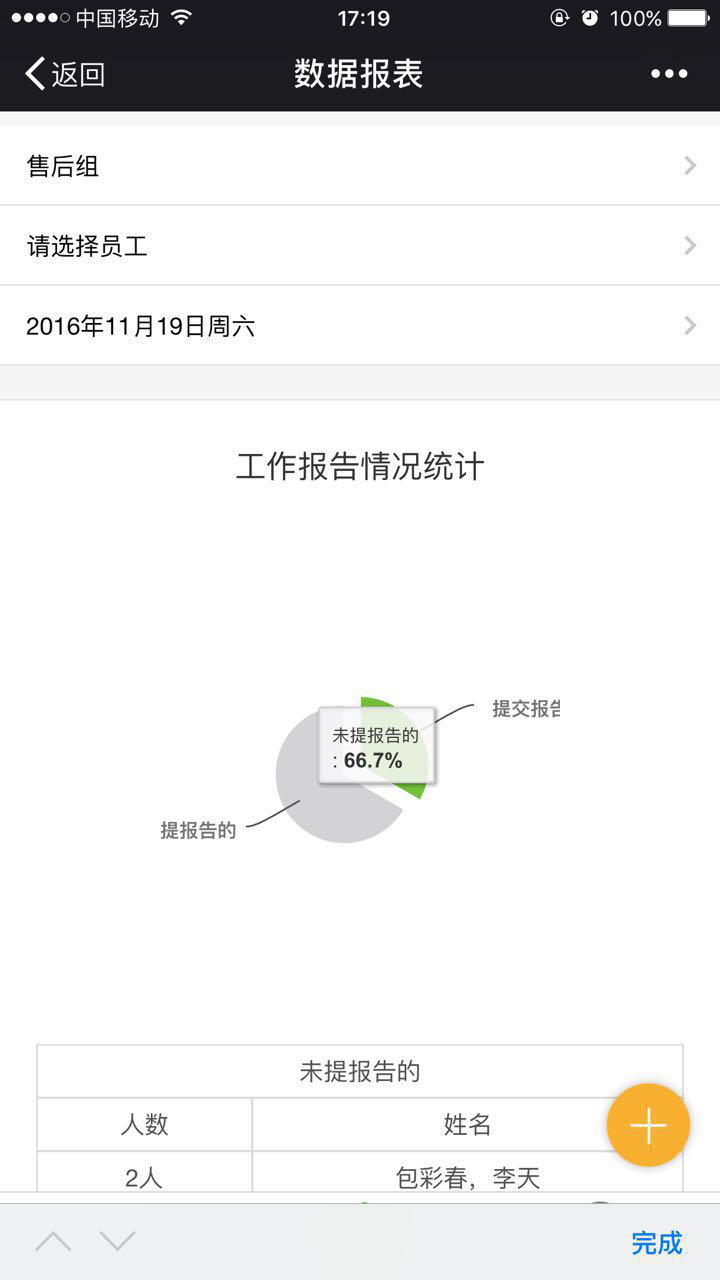Select the gray 未提报告的 pie slice
This screenshot has width=720, height=1280.
(x=318, y=800)
